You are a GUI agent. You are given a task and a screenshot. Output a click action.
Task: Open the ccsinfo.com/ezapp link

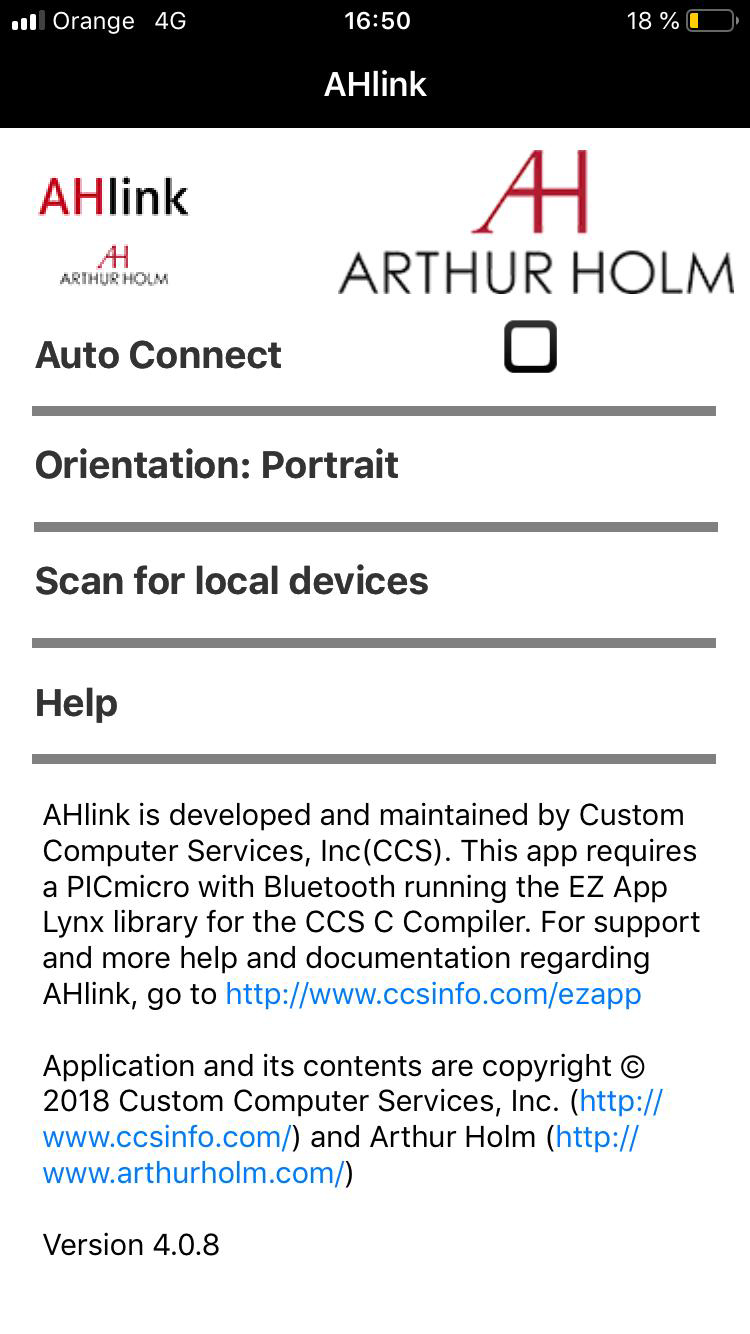tap(433, 994)
